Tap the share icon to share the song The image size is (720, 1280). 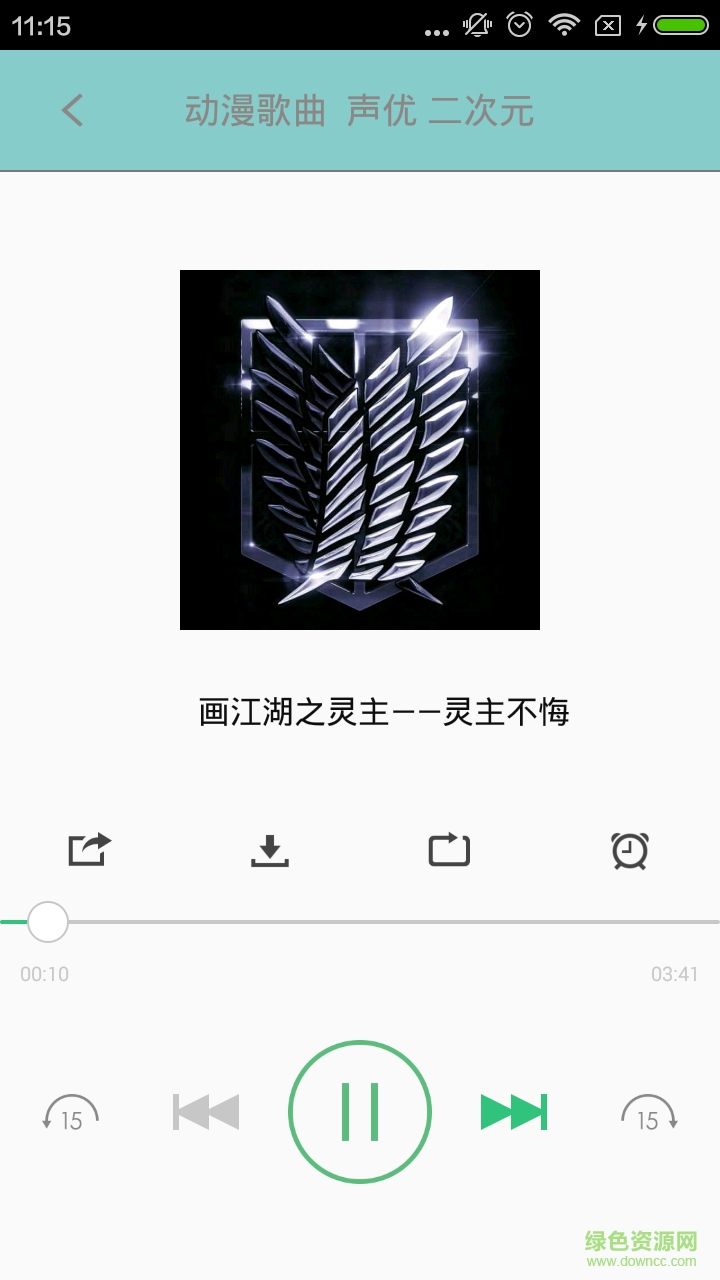point(88,849)
